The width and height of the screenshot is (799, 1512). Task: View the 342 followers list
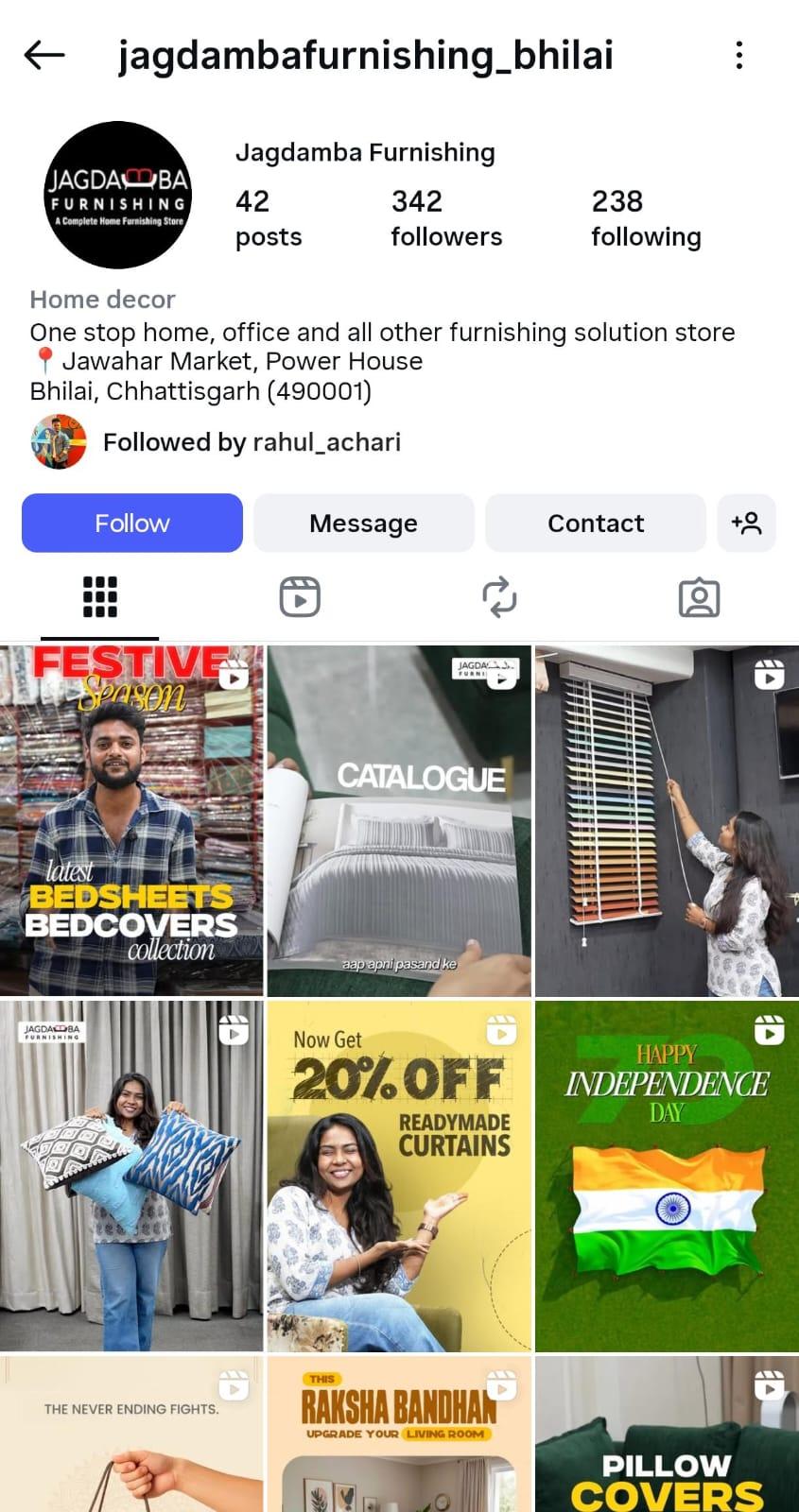[x=445, y=217]
